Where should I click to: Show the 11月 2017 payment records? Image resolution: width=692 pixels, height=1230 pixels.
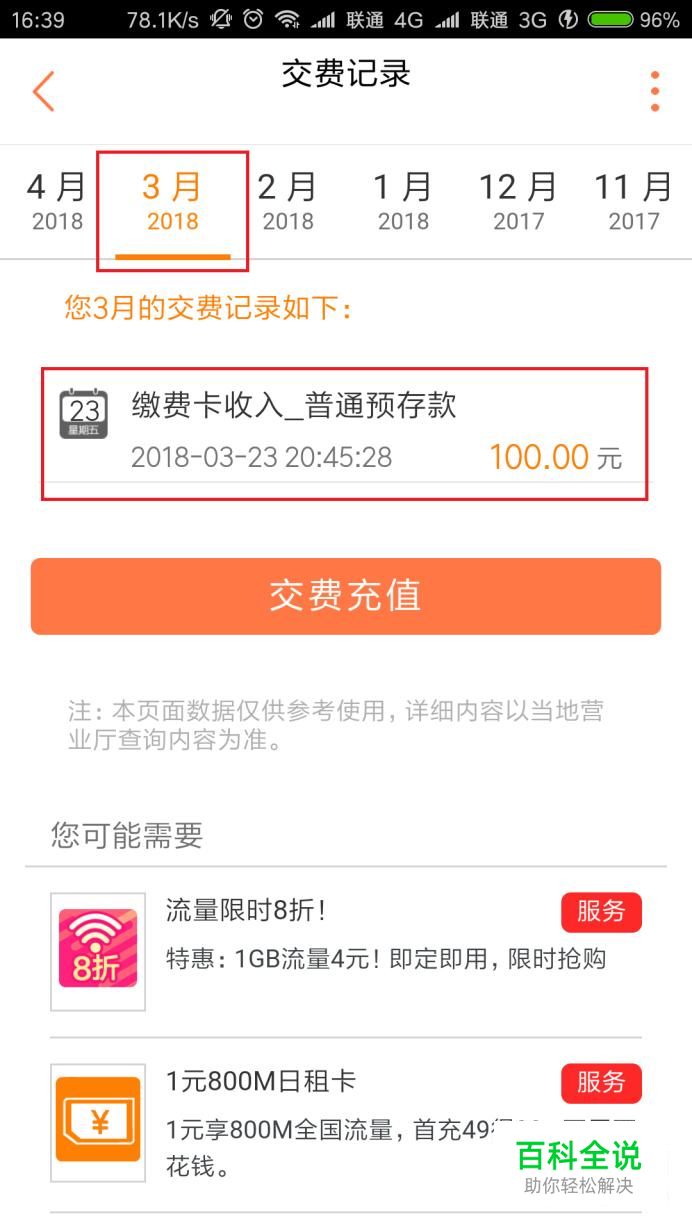pos(633,201)
